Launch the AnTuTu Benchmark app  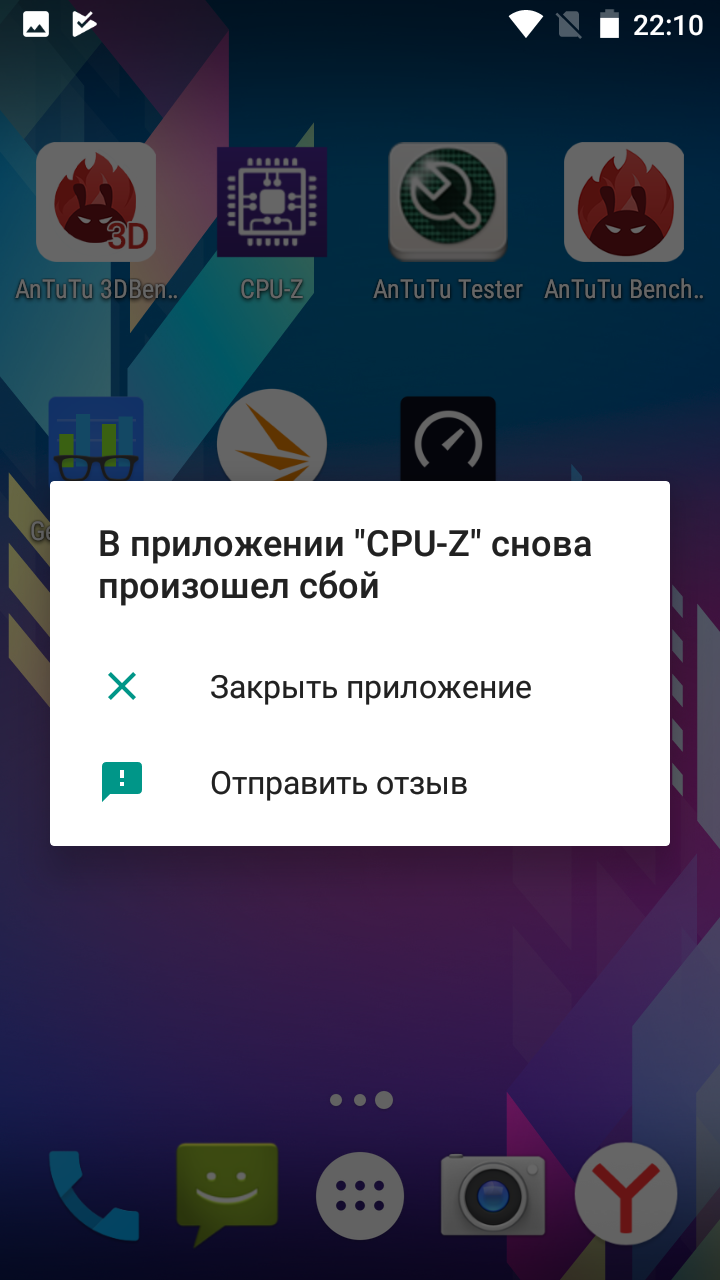point(624,203)
